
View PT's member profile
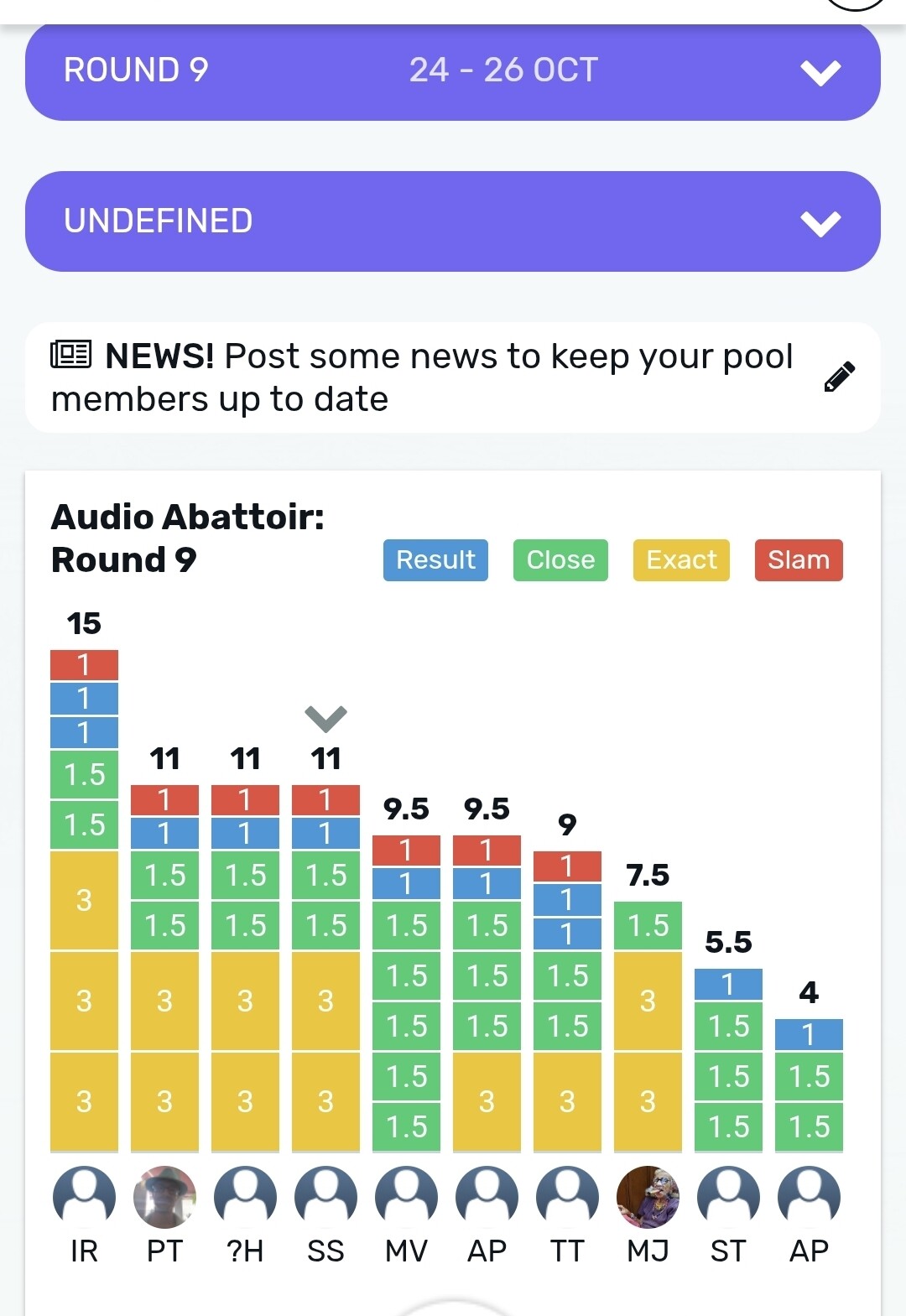[164, 1197]
